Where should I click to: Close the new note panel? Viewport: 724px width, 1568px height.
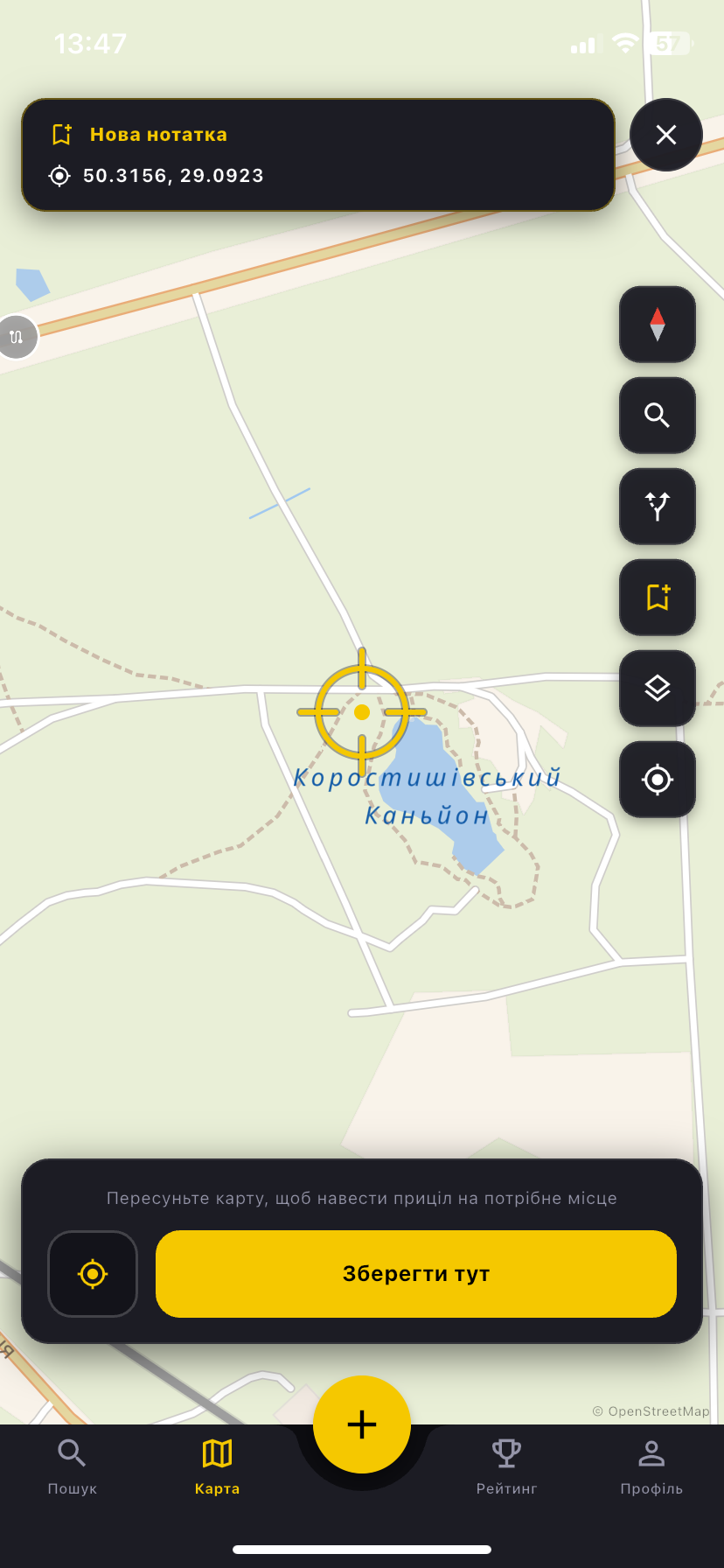pos(666,135)
